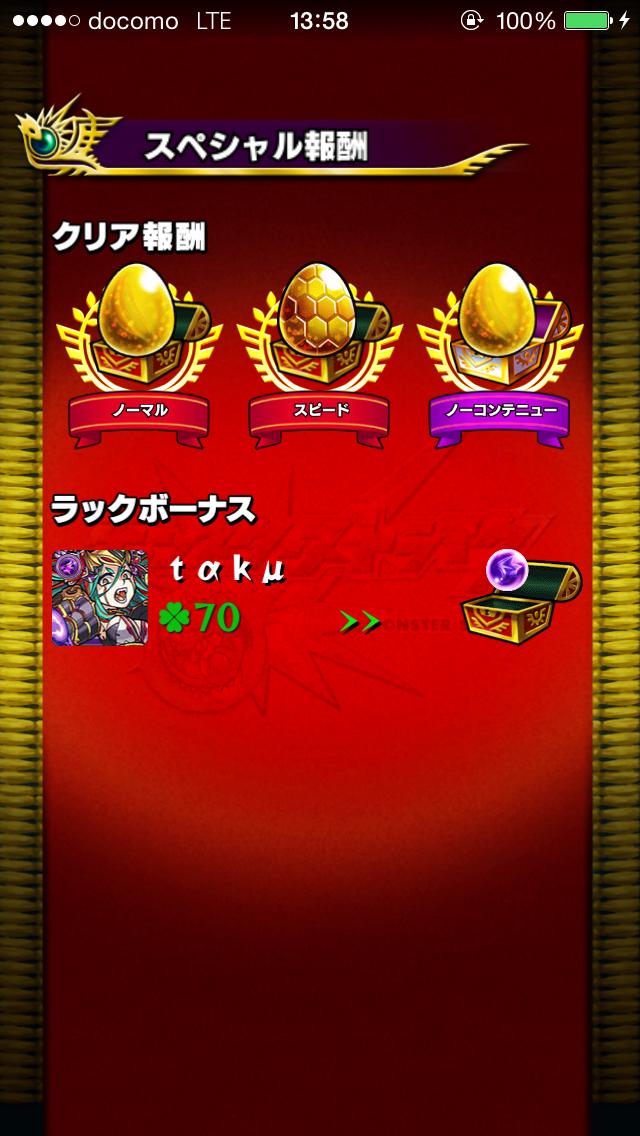The height and width of the screenshot is (1136, 640).
Task: Open the luck bonus treasure chest
Action: coord(520,600)
